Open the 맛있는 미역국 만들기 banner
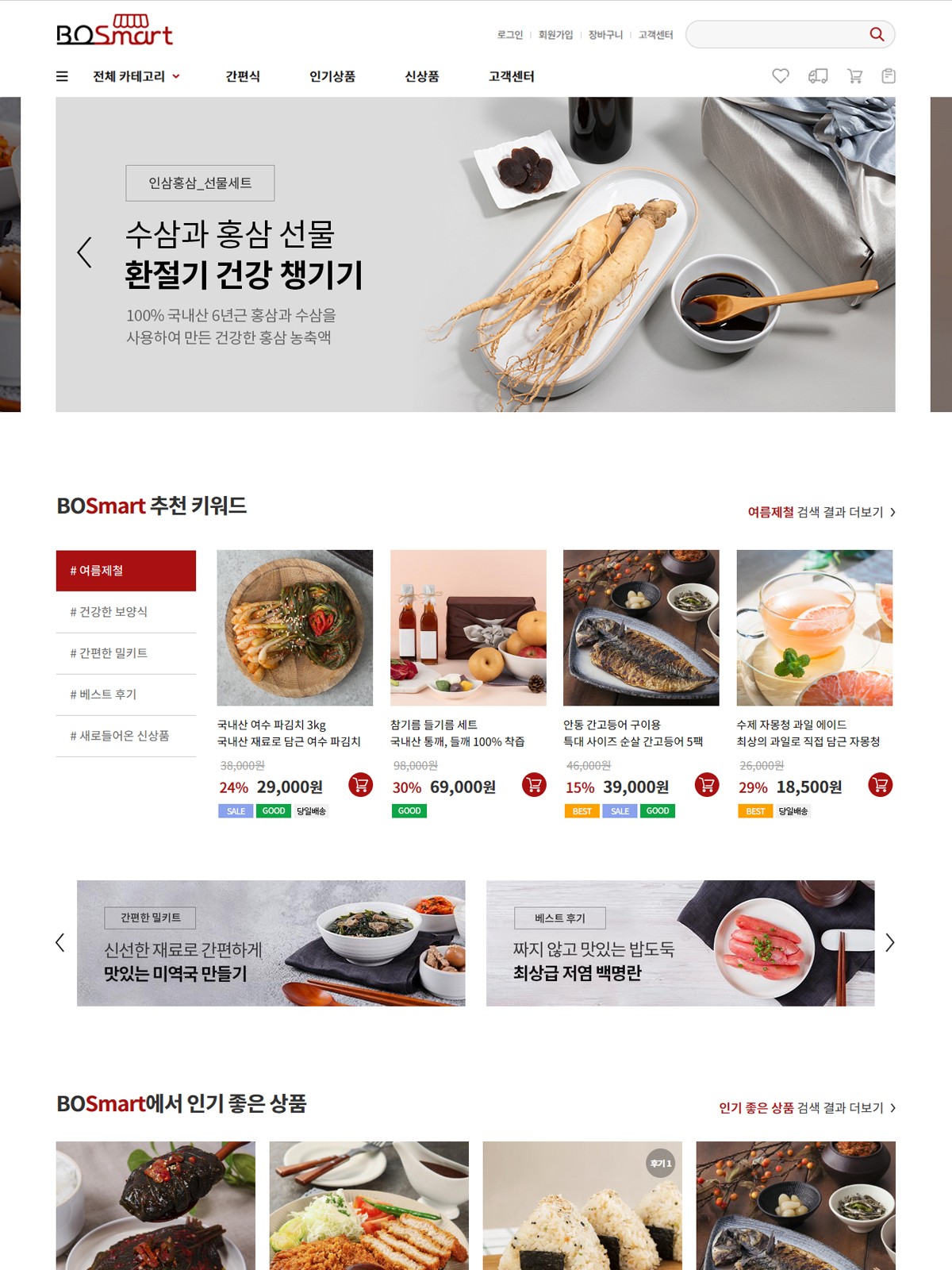This screenshot has height=1270, width=952. (x=271, y=943)
